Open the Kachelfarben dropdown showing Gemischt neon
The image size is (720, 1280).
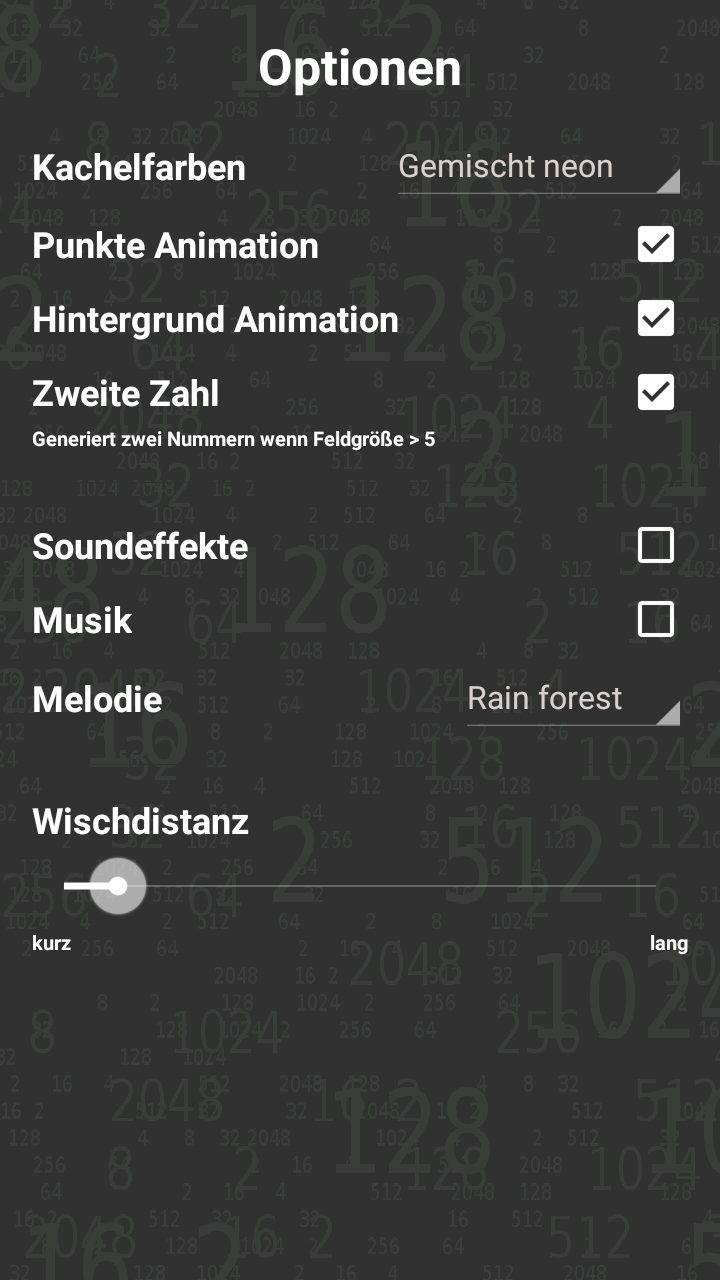click(539, 167)
